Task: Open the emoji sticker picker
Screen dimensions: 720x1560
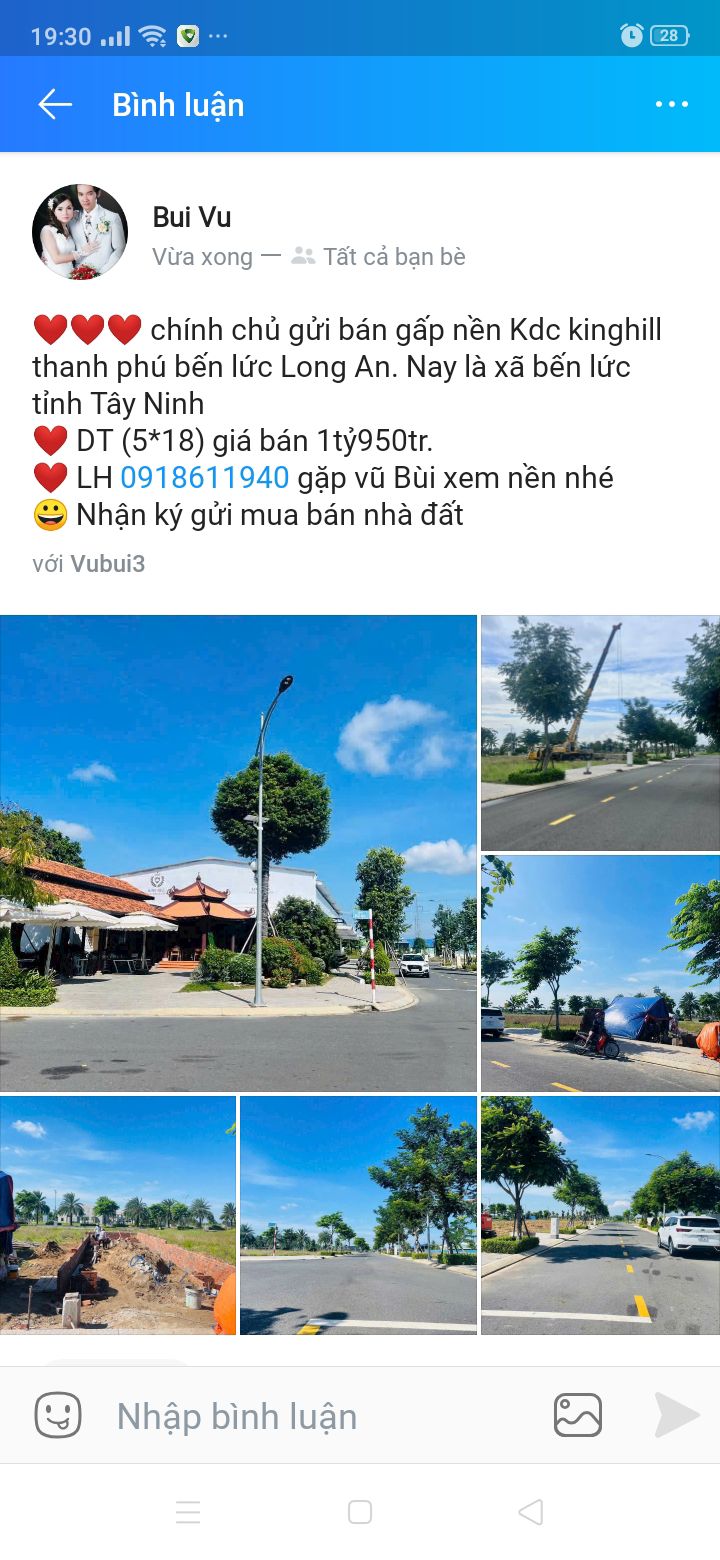Action: pyautogui.click(x=58, y=1416)
